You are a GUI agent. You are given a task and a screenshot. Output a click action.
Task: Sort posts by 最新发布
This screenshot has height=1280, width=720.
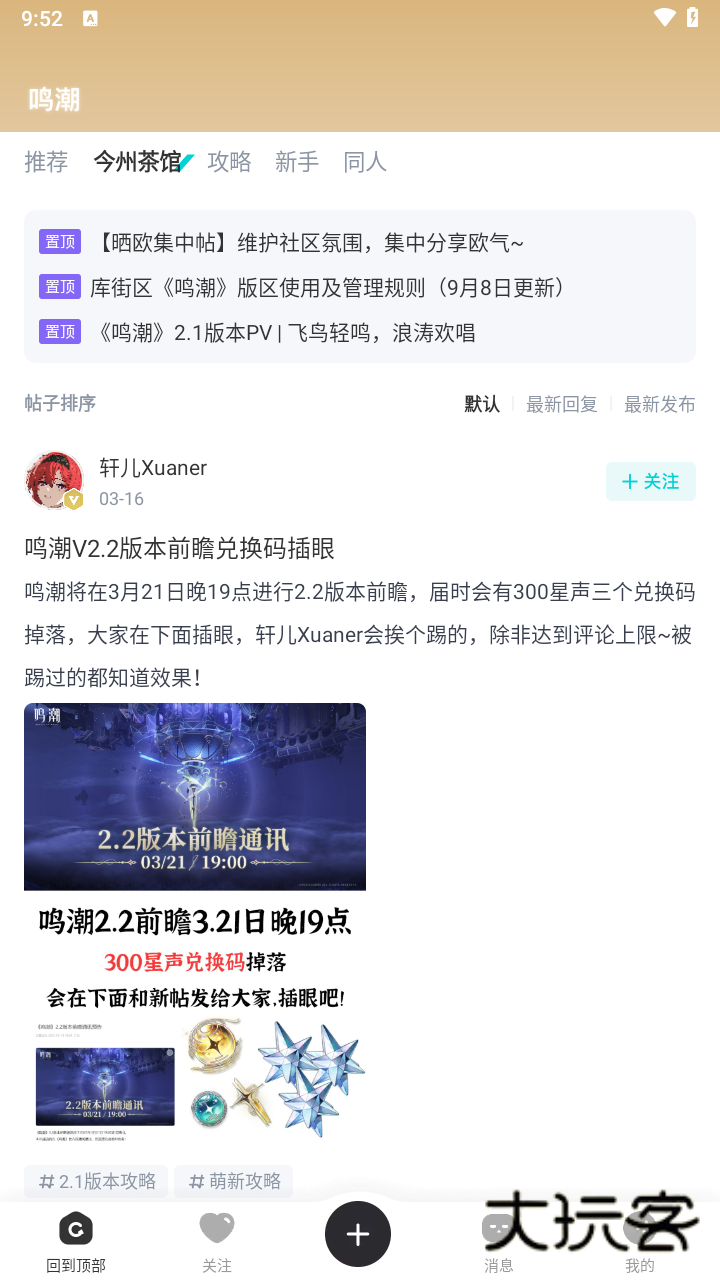[660, 404]
